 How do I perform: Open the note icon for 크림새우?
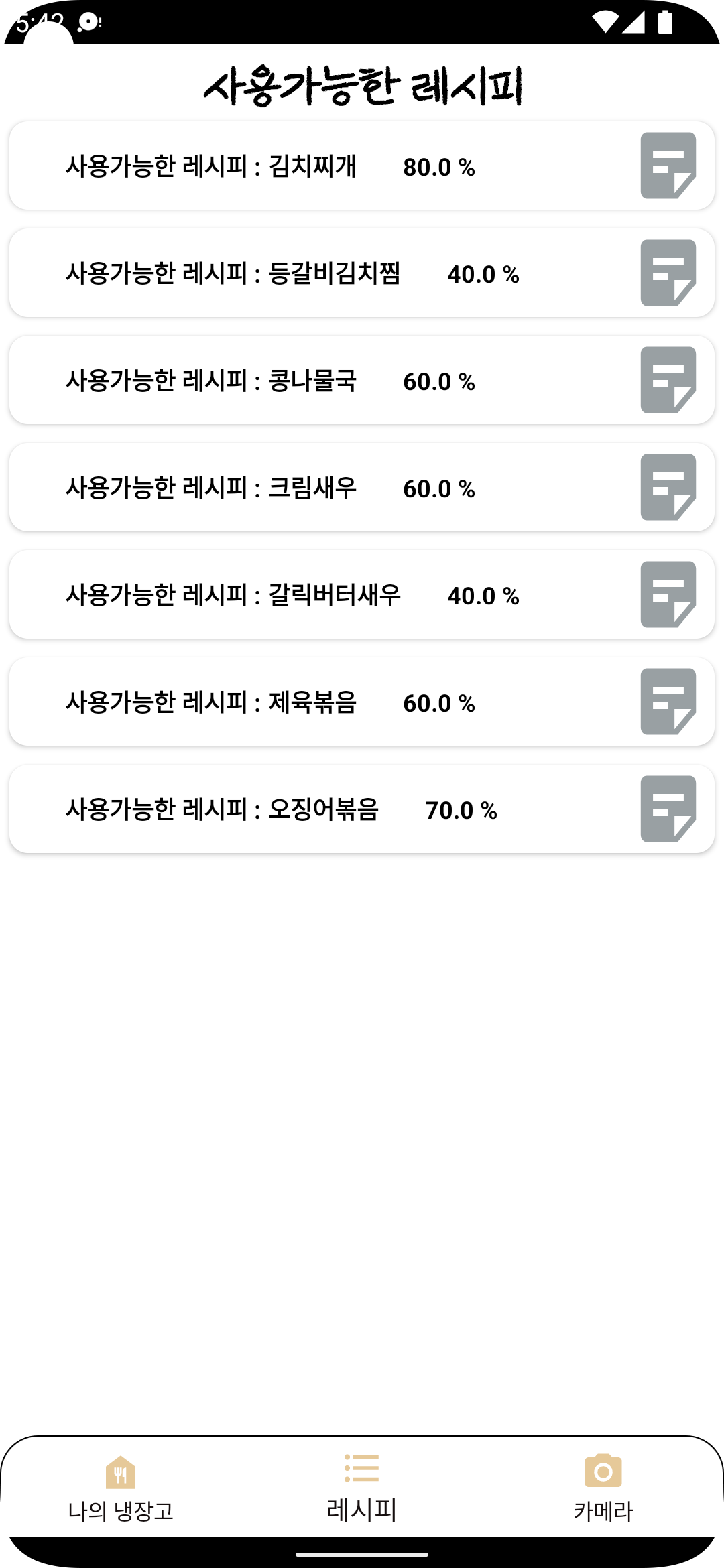pyautogui.click(x=668, y=487)
